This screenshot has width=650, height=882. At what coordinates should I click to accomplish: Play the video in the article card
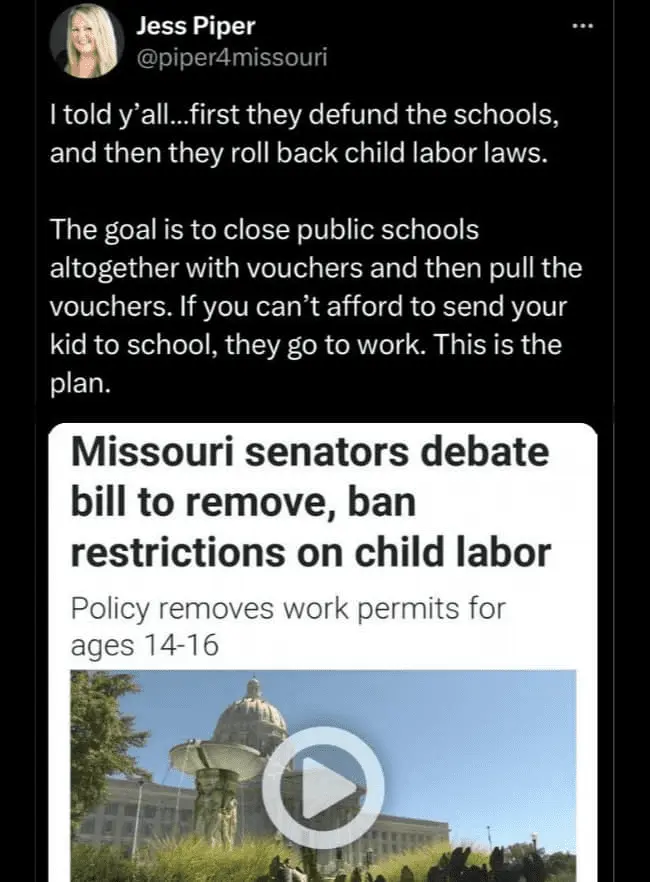[322, 787]
